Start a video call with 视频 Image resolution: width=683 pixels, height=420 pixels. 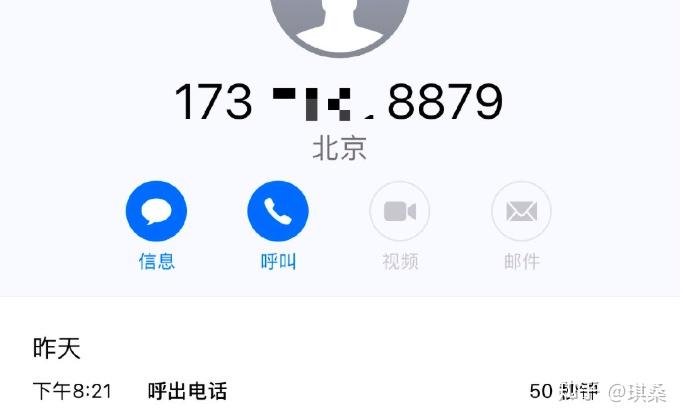(400, 212)
